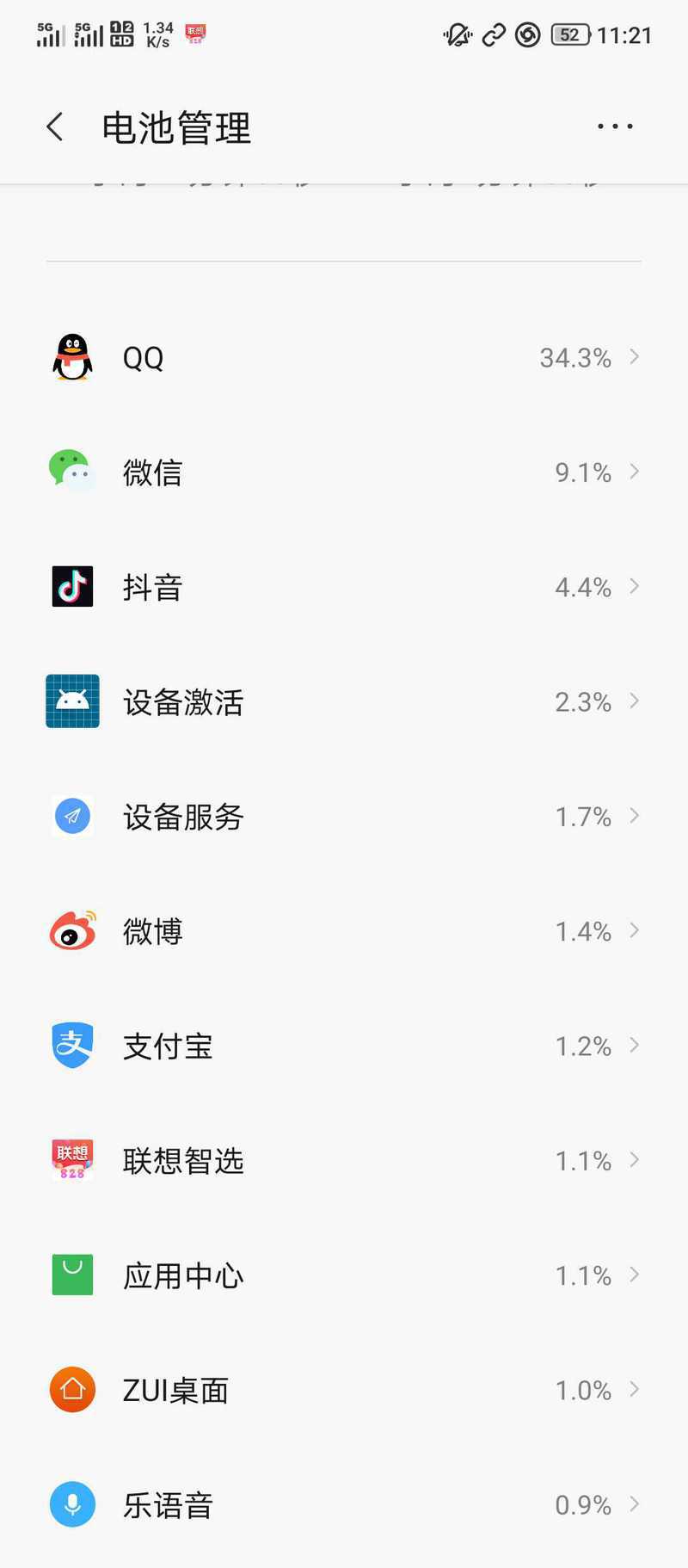This screenshot has height=1568, width=688.
Task: Go back from the 电池管理 screen
Action: (x=55, y=127)
